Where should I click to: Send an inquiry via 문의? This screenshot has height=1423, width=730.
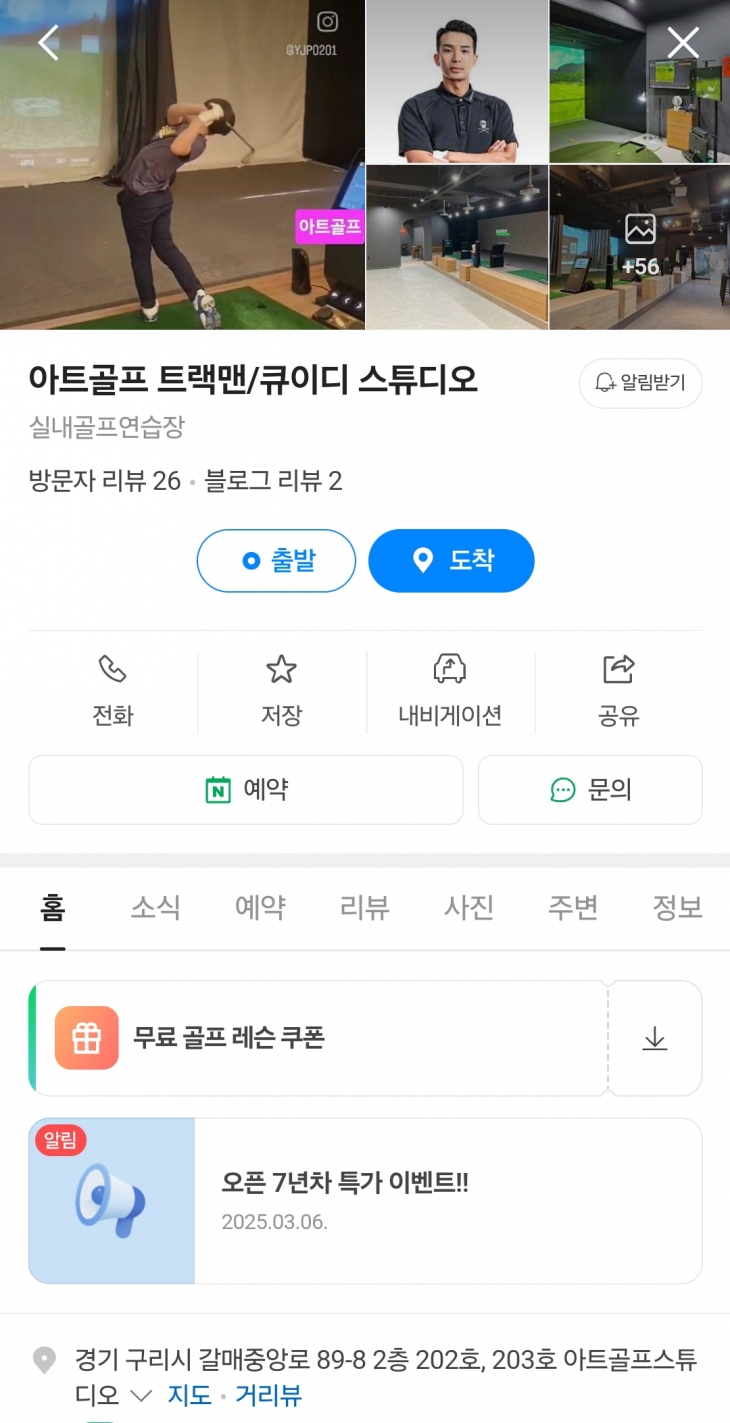tap(590, 790)
